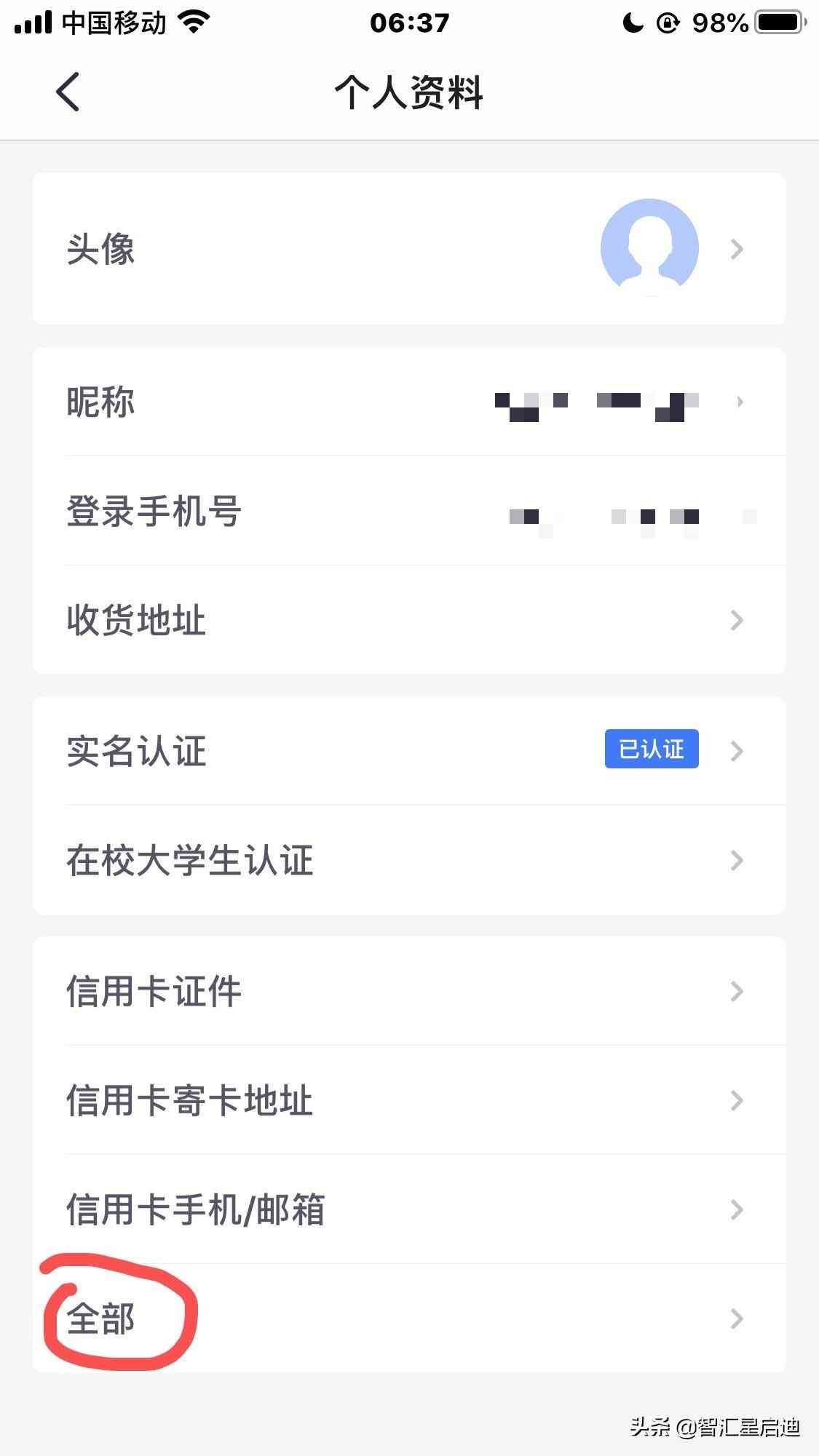Select the 在校大学生认证 entry
The width and height of the screenshot is (819, 1456).
[x=410, y=860]
